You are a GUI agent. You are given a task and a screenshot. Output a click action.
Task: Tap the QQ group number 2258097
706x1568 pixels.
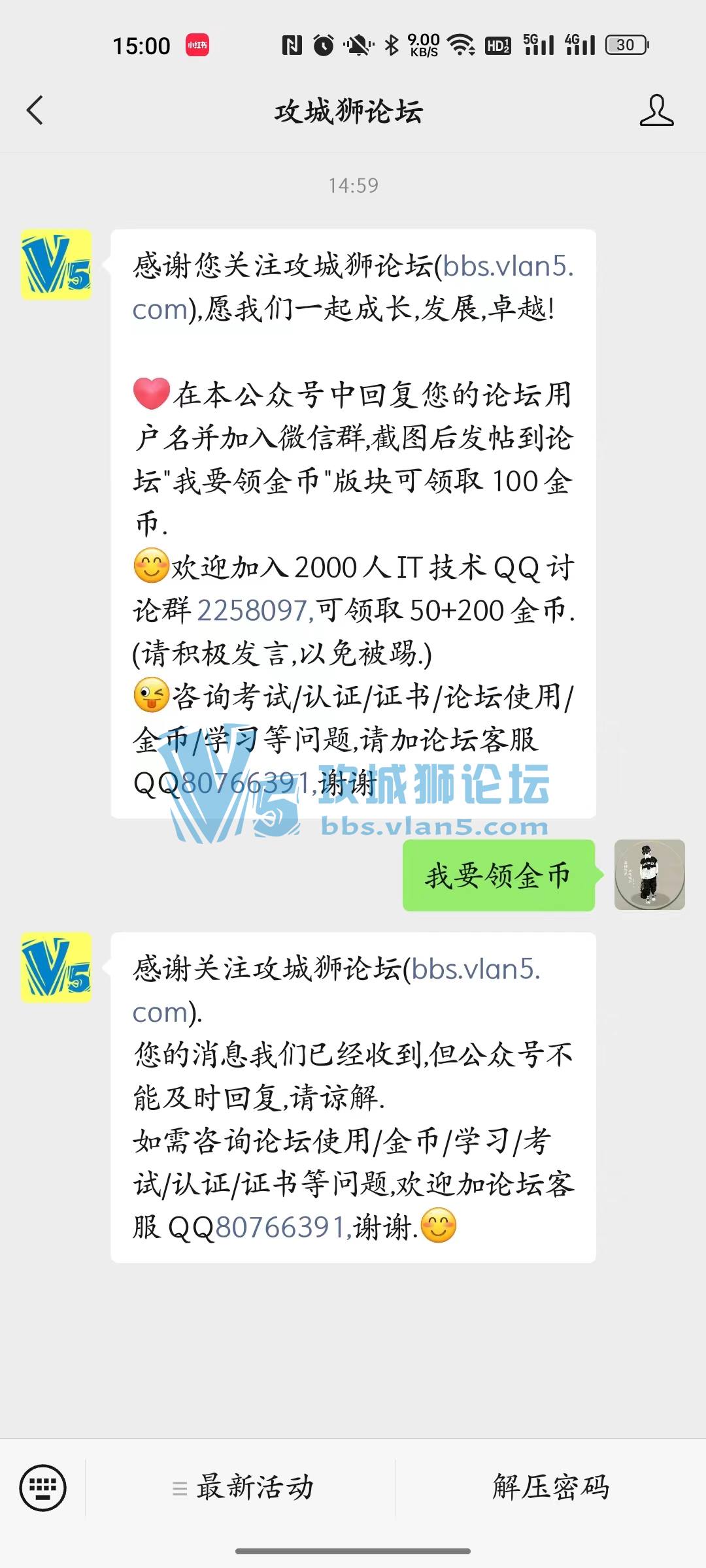(252, 610)
